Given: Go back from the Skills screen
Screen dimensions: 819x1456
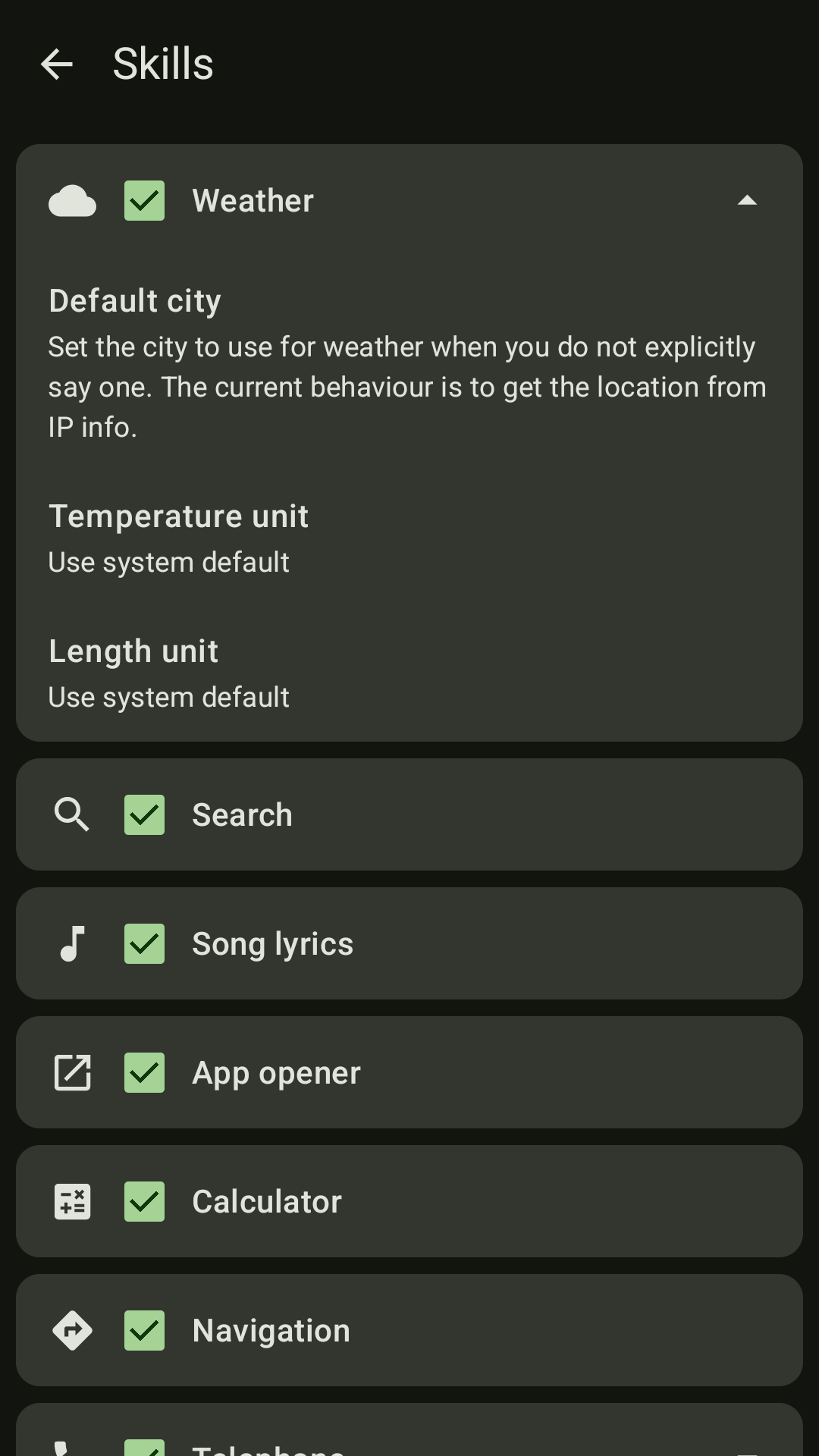Looking at the screenshot, I should tap(57, 64).
